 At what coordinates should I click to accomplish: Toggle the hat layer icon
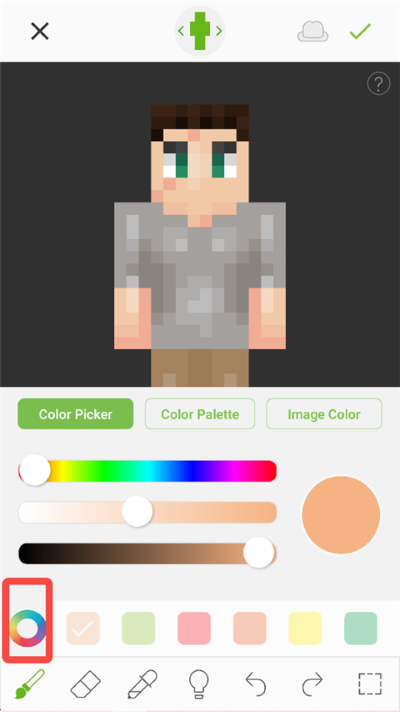[x=313, y=31]
